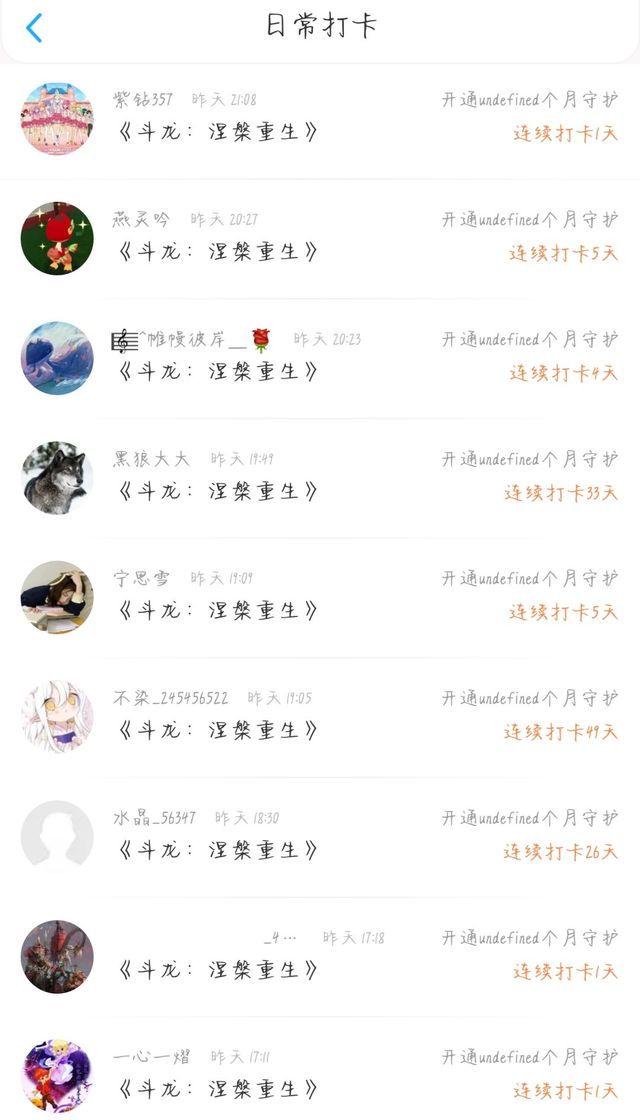Go back from the 日常打卡 page
Screen dimensions: 640x1120
coord(34,27)
